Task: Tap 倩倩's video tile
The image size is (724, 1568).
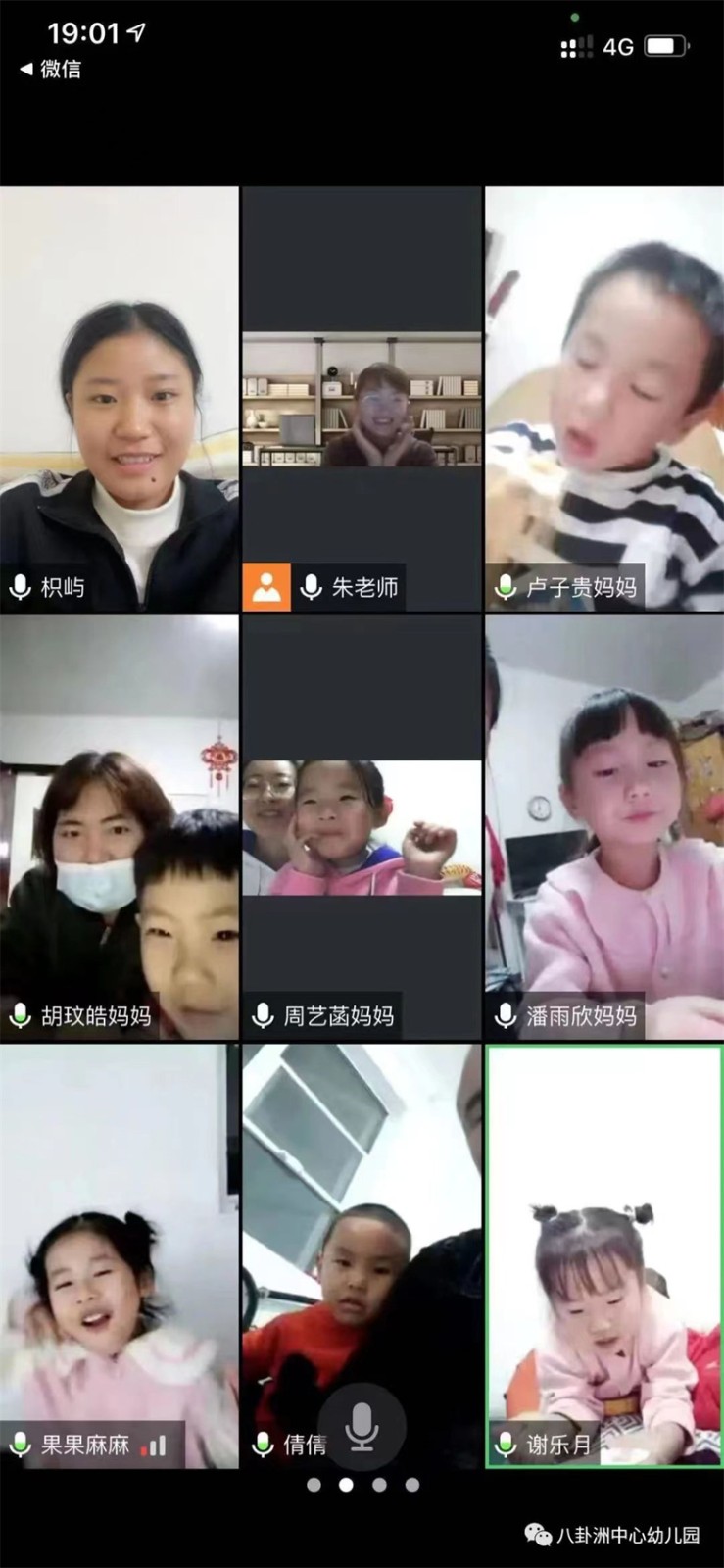Action: point(362,1225)
